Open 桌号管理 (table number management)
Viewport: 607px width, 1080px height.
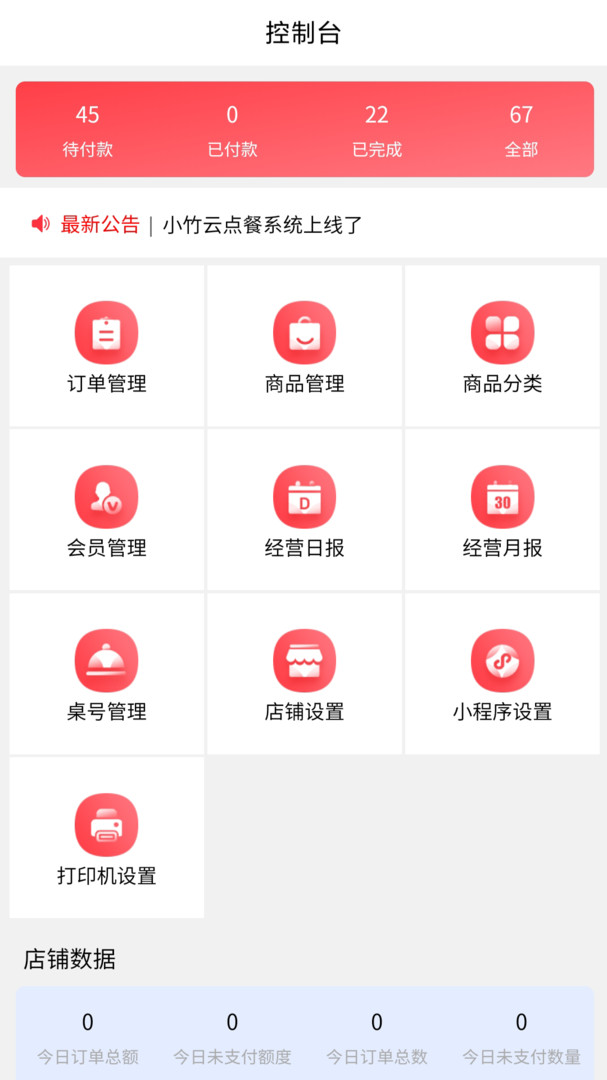point(106,674)
